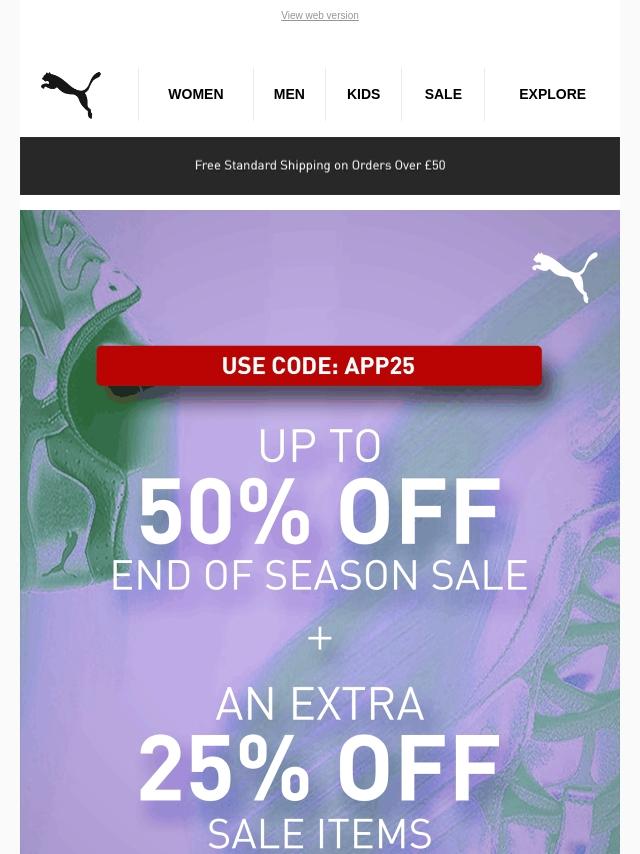Go to the Men section
640x854 pixels.
point(289,94)
